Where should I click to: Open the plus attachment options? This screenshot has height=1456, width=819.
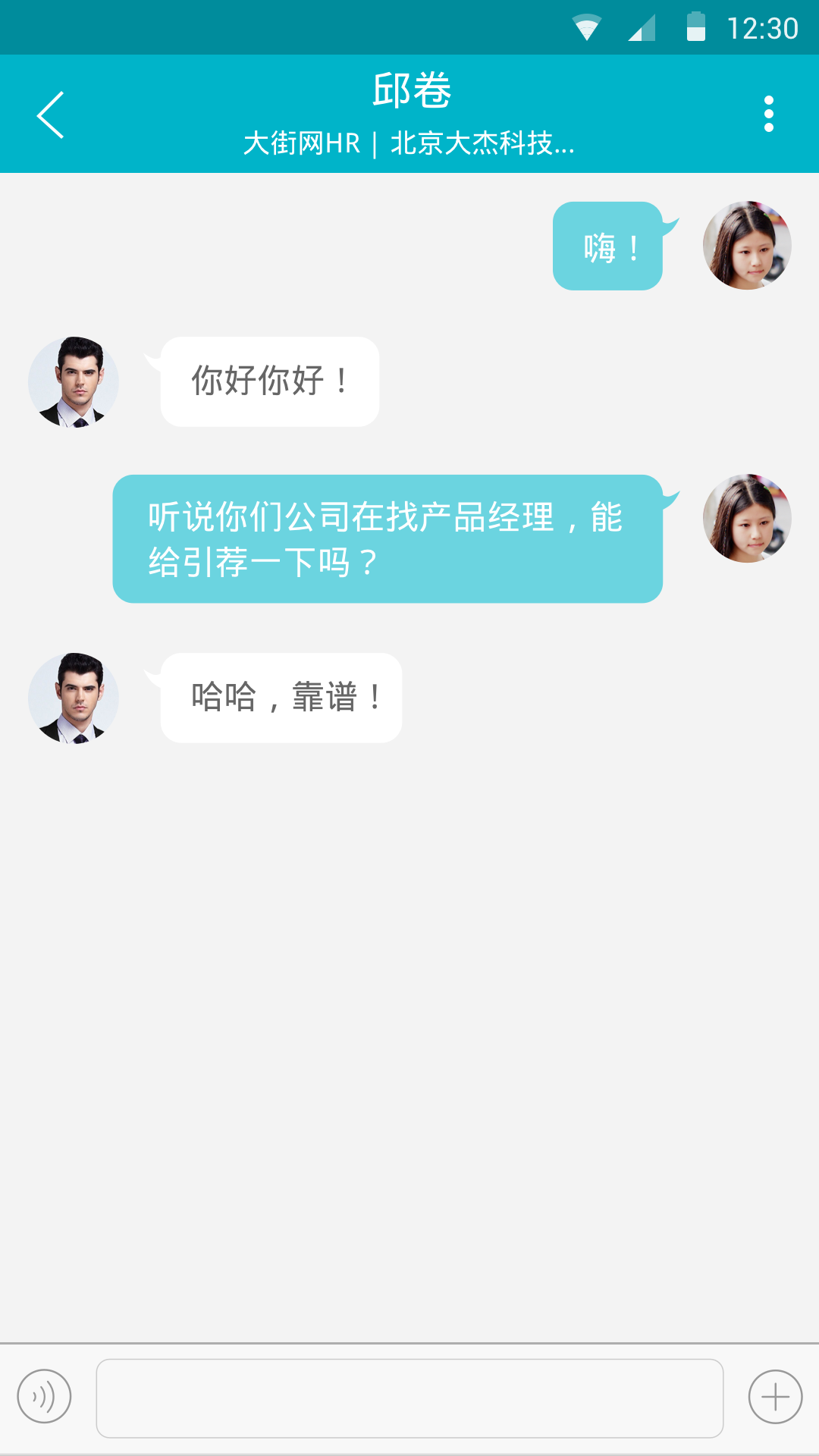point(775,1396)
